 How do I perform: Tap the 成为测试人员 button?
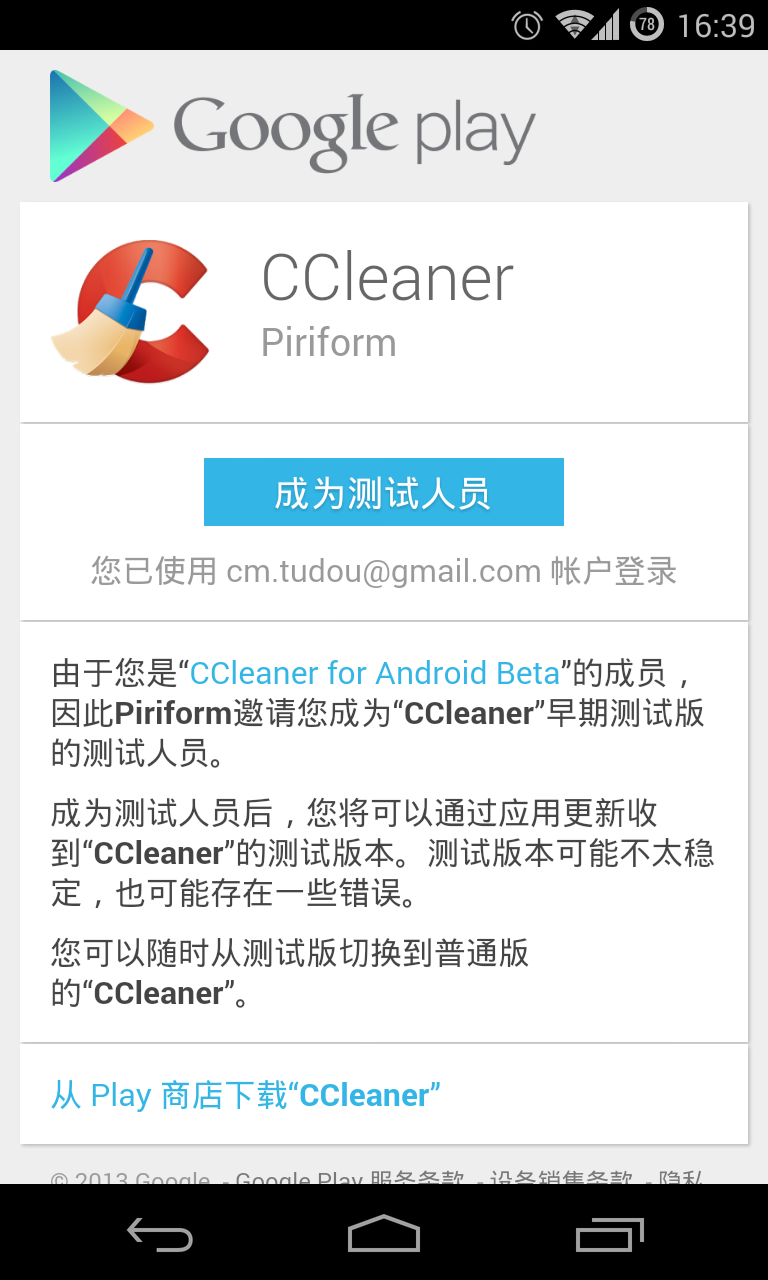pyautogui.click(x=383, y=492)
